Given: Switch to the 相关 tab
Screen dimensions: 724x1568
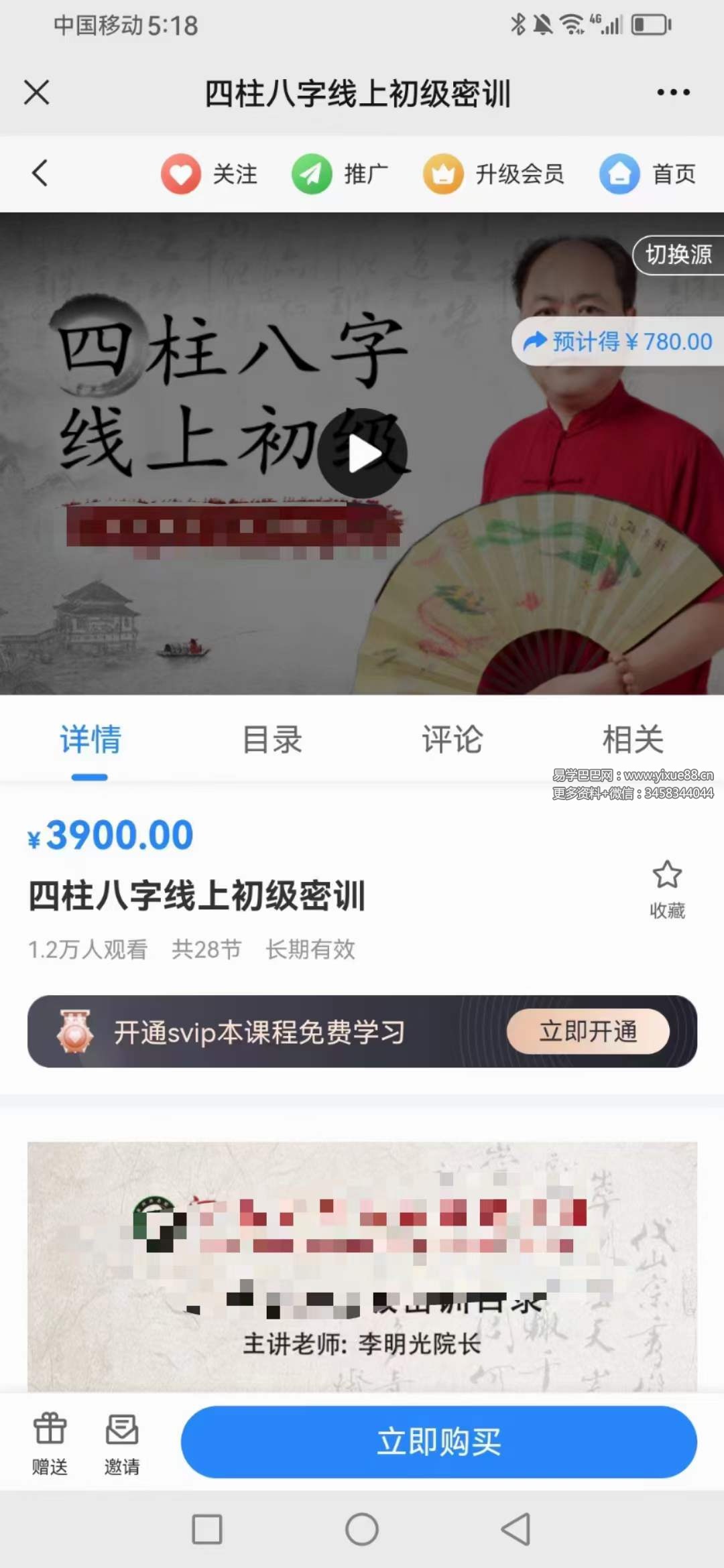Looking at the screenshot, I should click(633, 739).
